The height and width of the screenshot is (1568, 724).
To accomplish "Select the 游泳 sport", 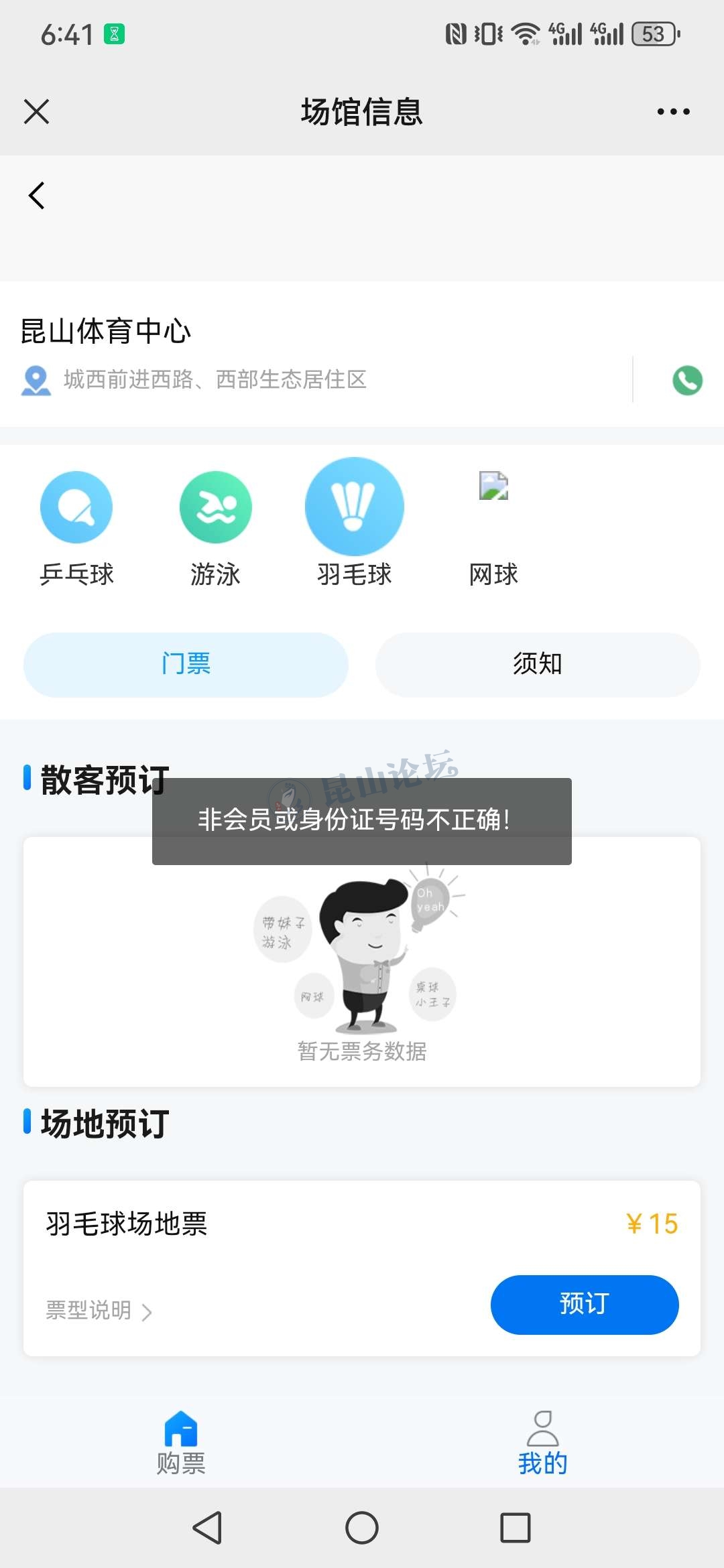I will [x=215, y=507].
